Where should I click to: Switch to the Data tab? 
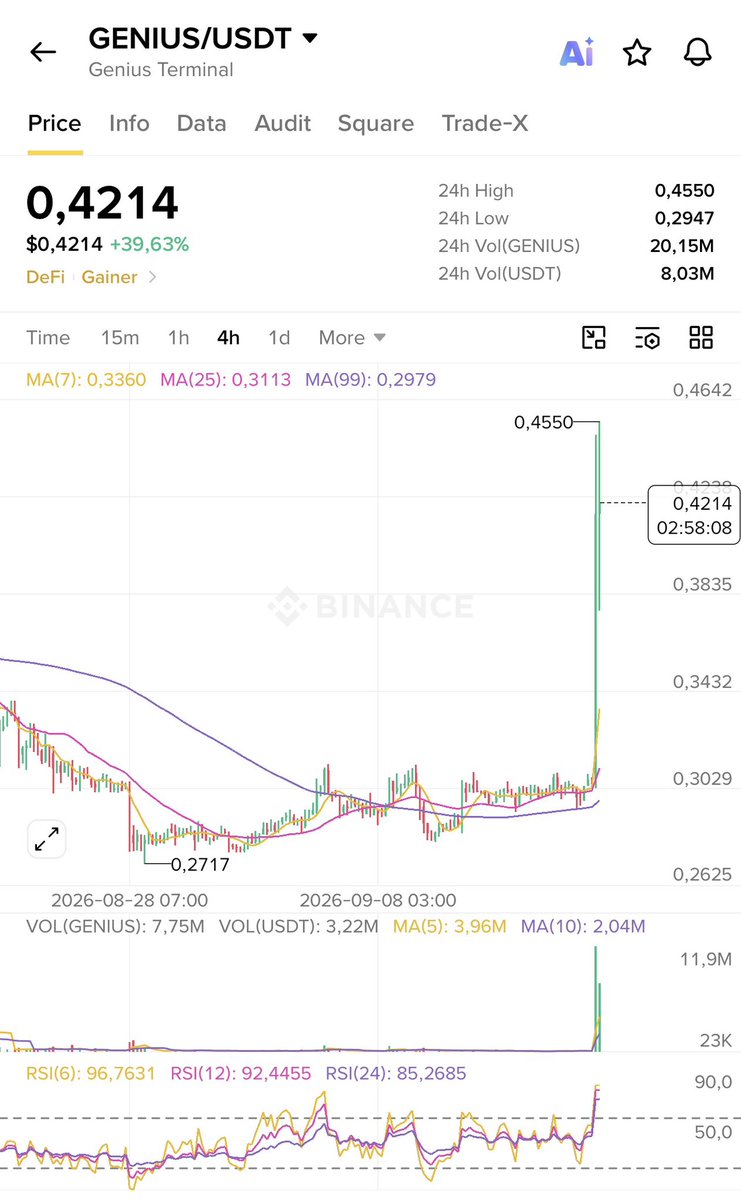(201, 123)
